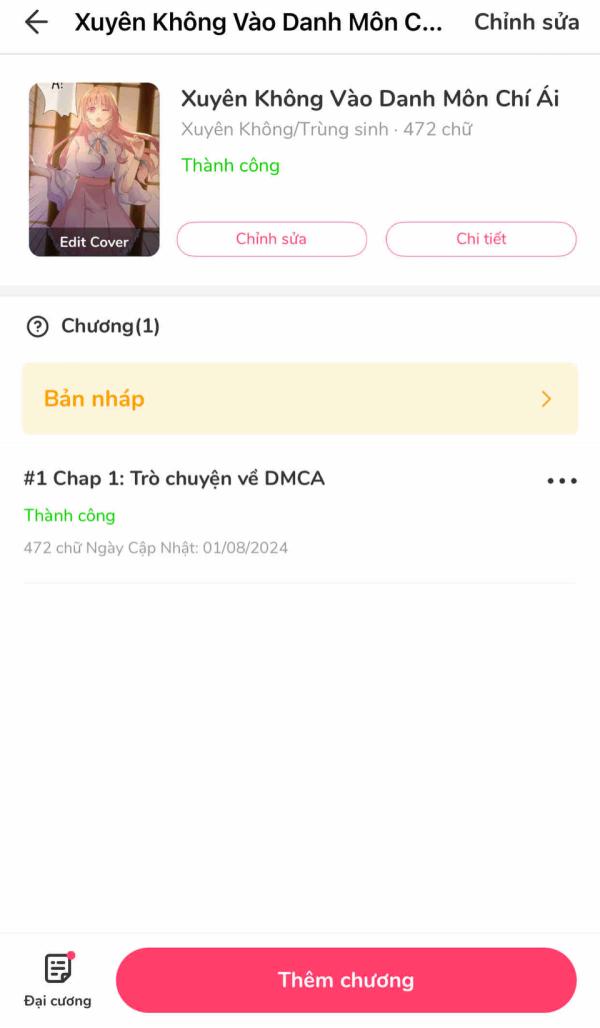Open options menu for Chap 1
The height and width of the screenshot is (1028, 600).
562,481
